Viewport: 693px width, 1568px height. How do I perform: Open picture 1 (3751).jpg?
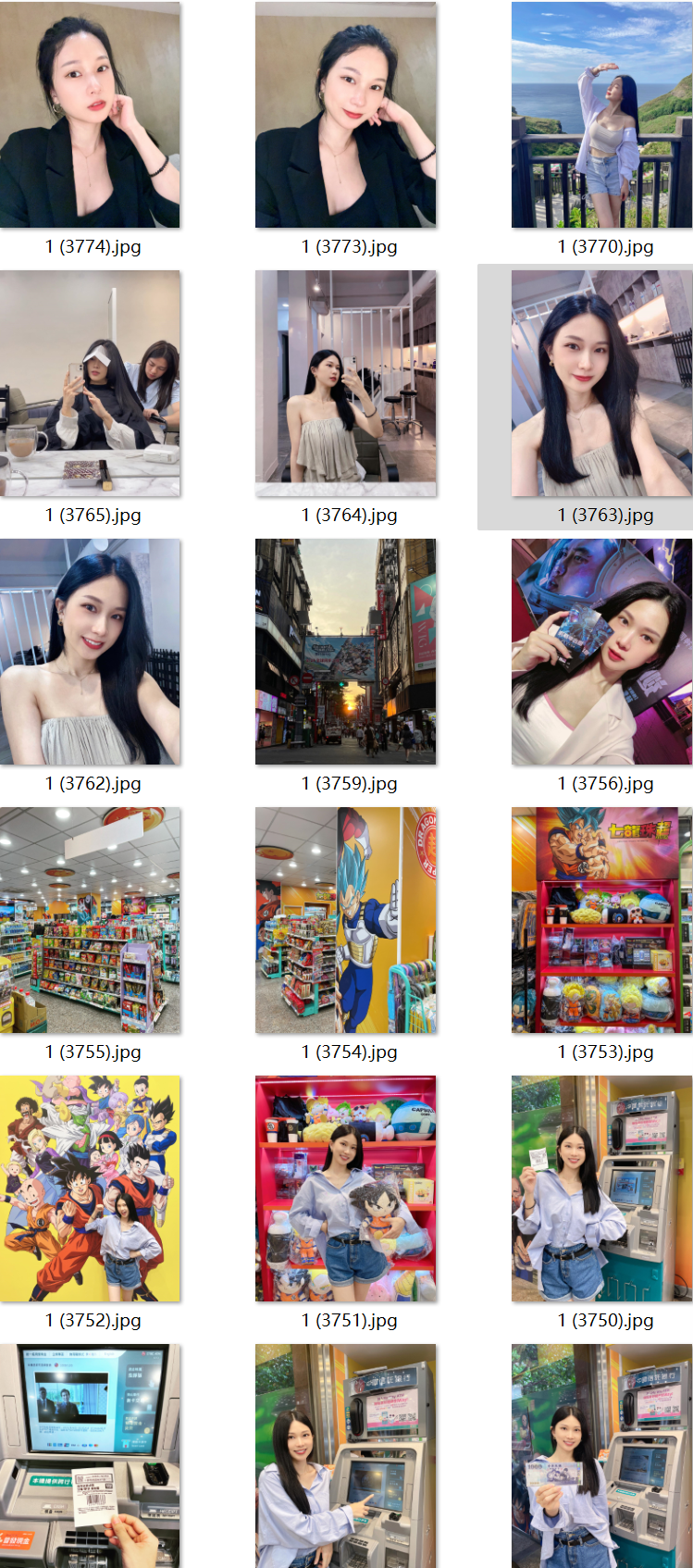coord(345,1188)
